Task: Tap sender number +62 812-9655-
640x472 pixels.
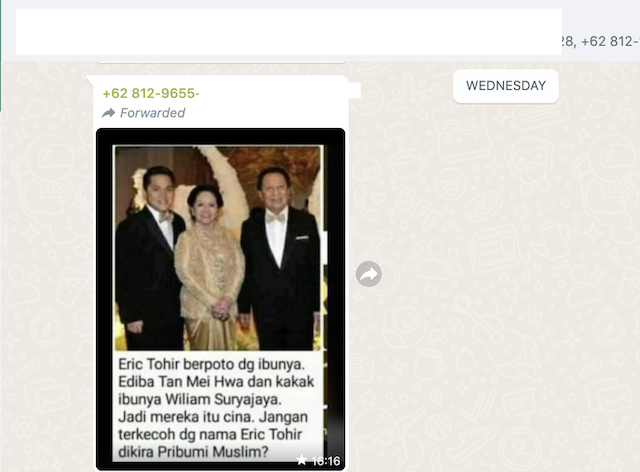Action: click(151, 94)
